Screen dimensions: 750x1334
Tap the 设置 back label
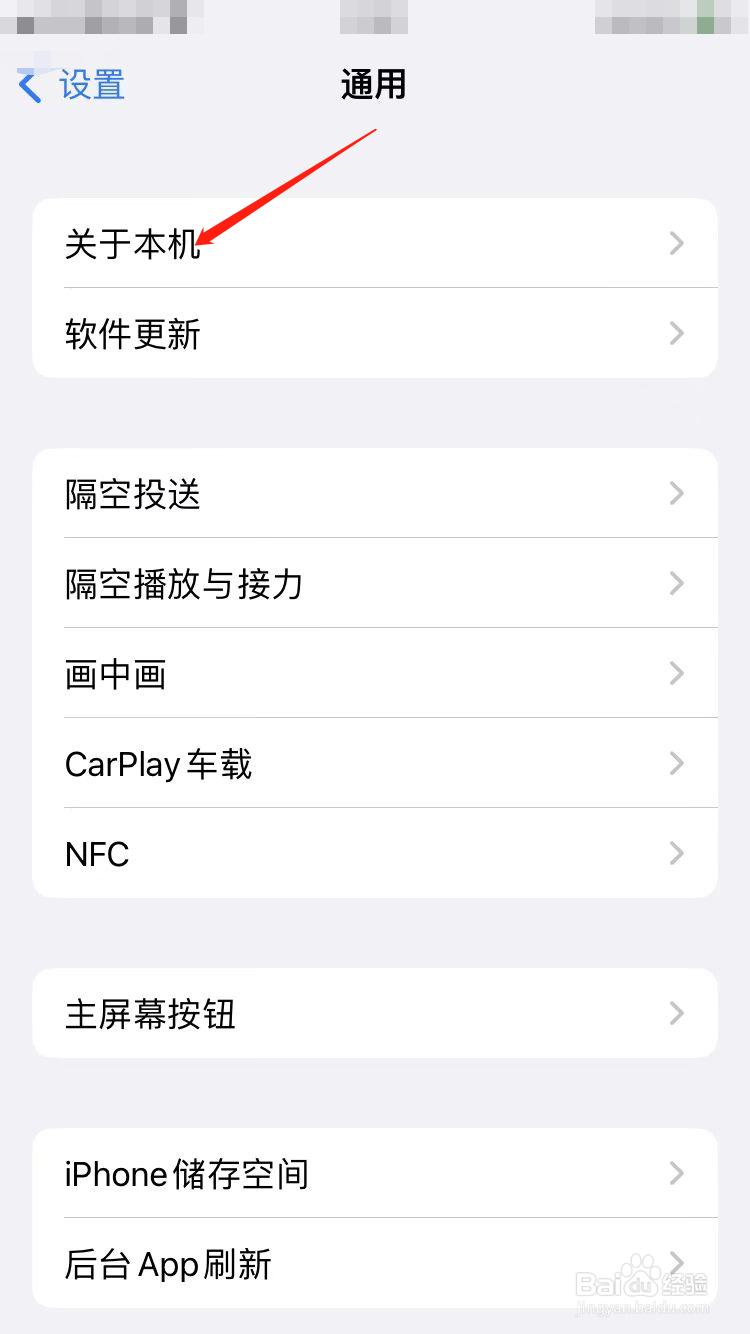pos(92,85)
